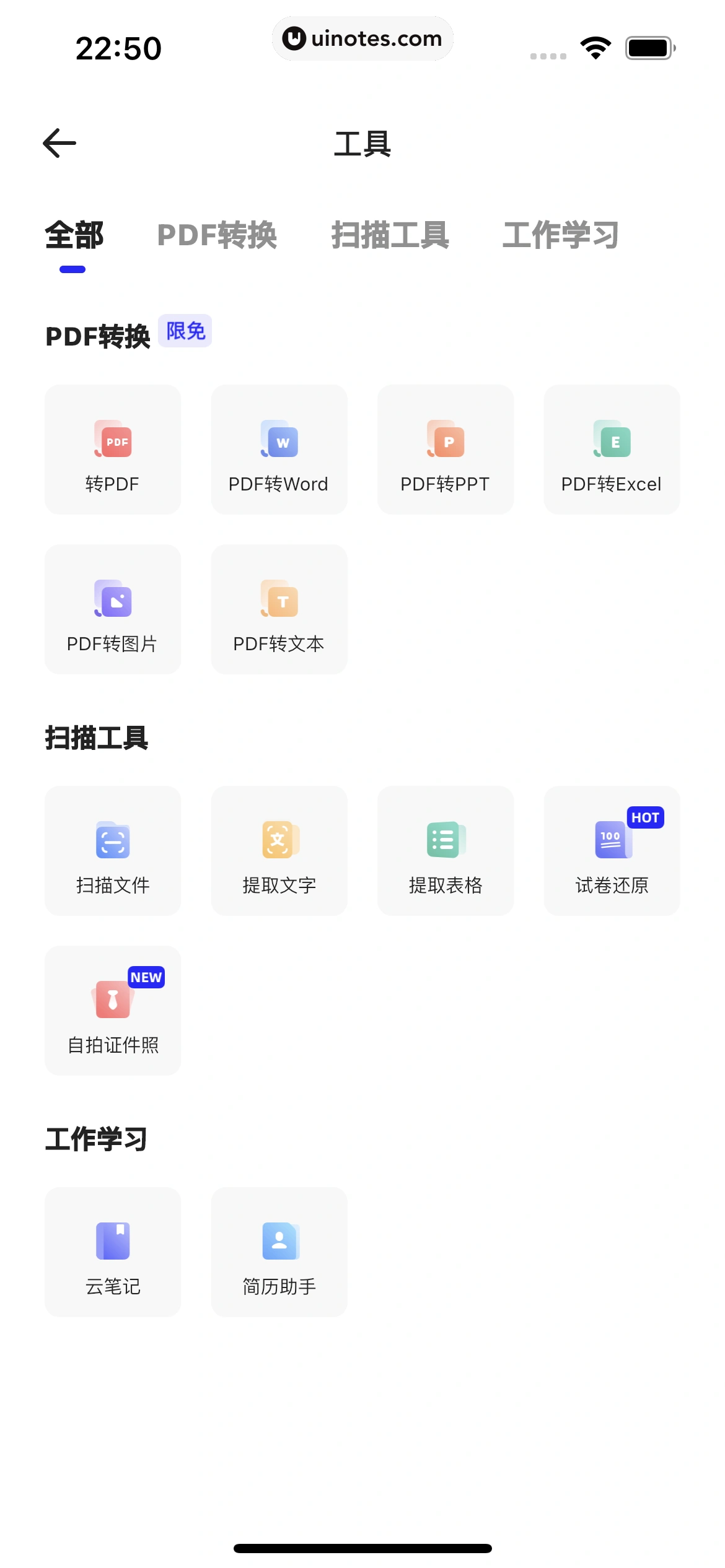
Task: Click the 全部 tab
Action: tap(75, 235)
